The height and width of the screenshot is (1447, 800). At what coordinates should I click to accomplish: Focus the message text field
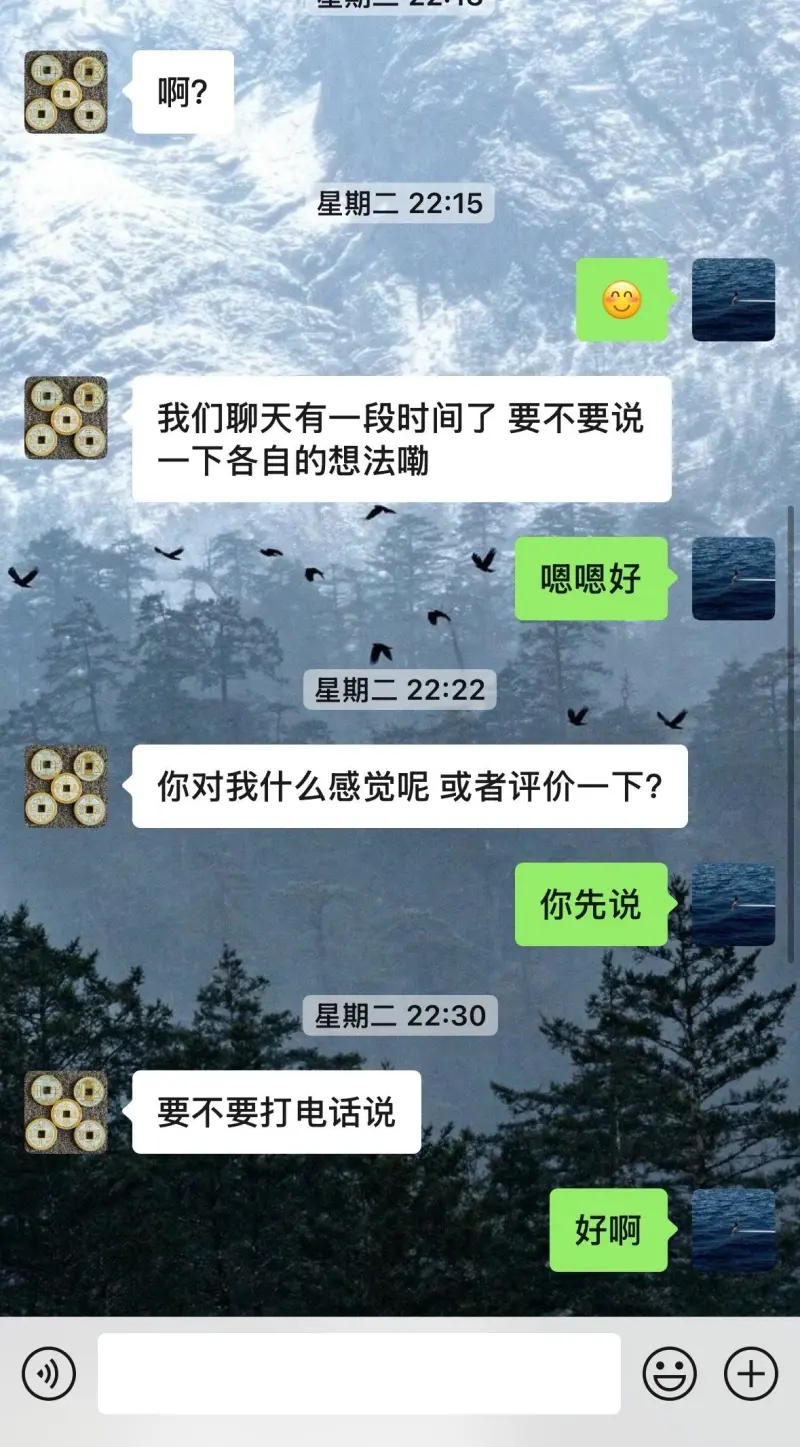coord(358,1374)
